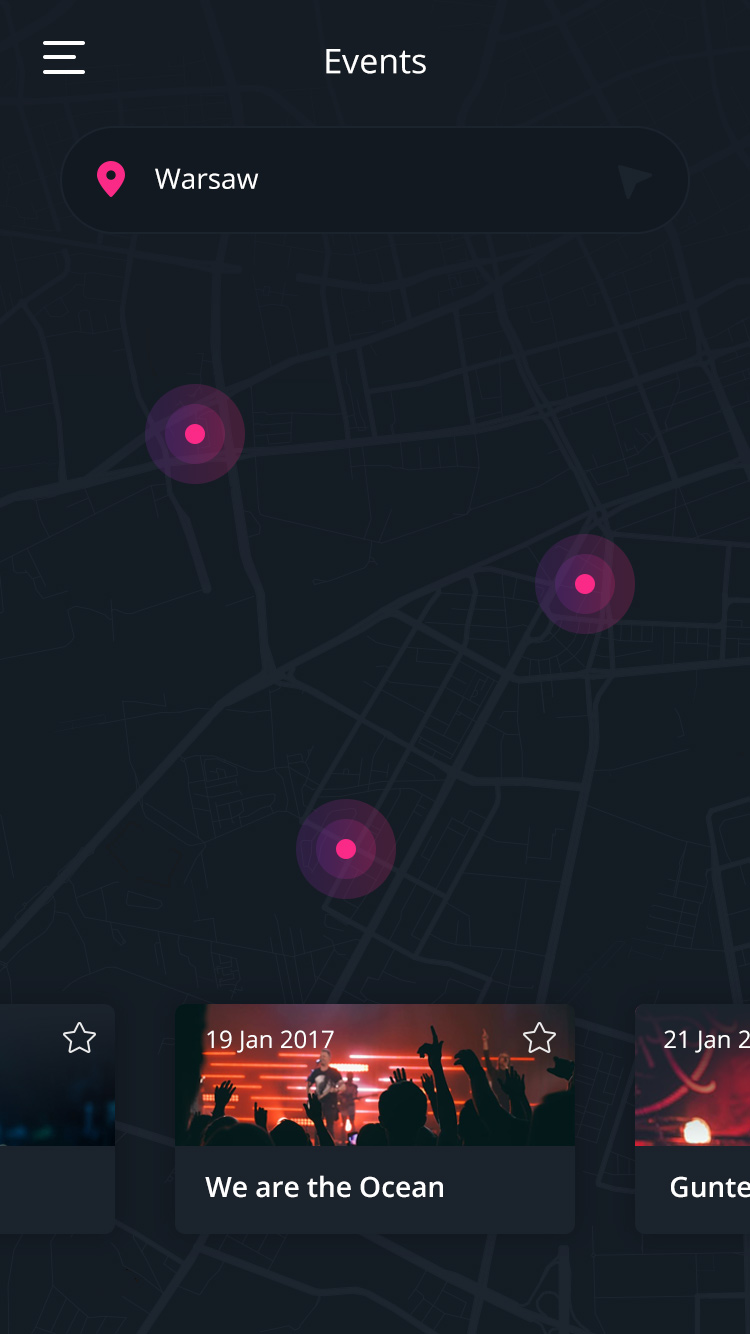750x1334 pixels.
Task: Tap the Warsaw location search field
Action: click(x=360, y=180)
